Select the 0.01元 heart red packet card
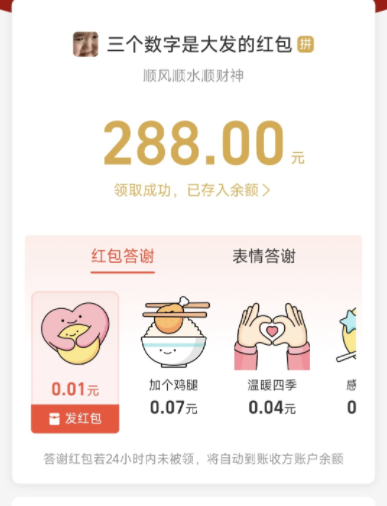Screen dimensions: 387x506 point(75,348)
